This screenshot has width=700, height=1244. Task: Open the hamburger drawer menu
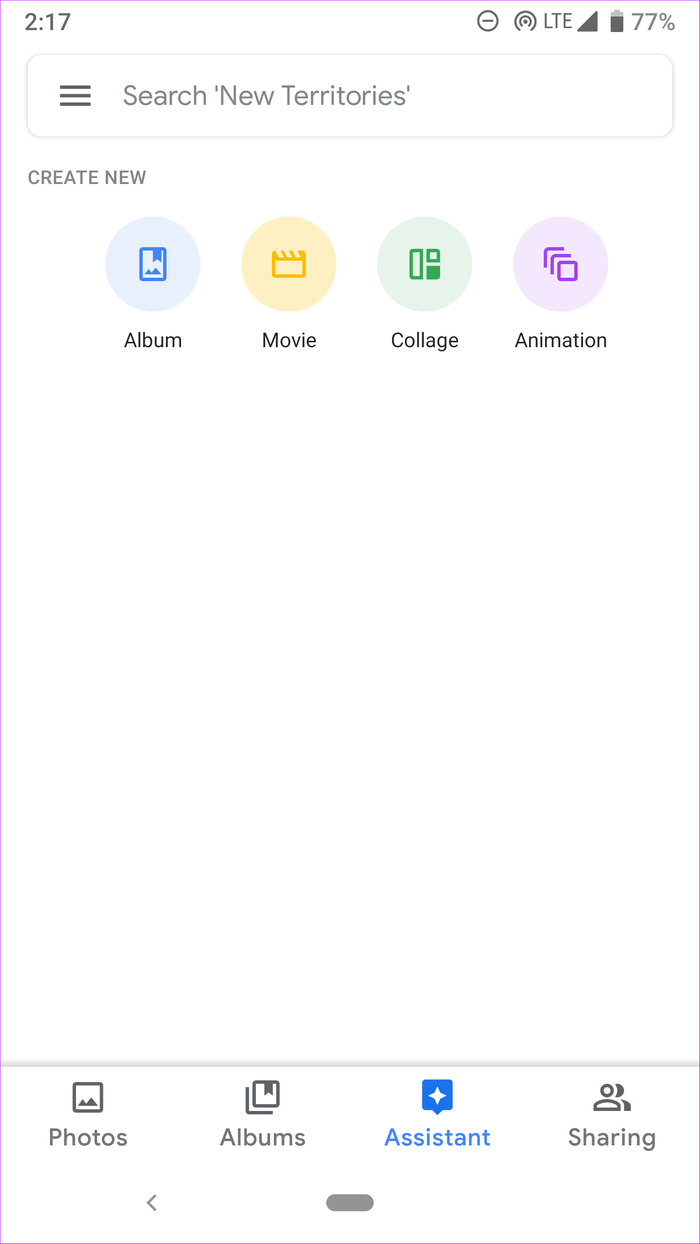coord(75,96)
